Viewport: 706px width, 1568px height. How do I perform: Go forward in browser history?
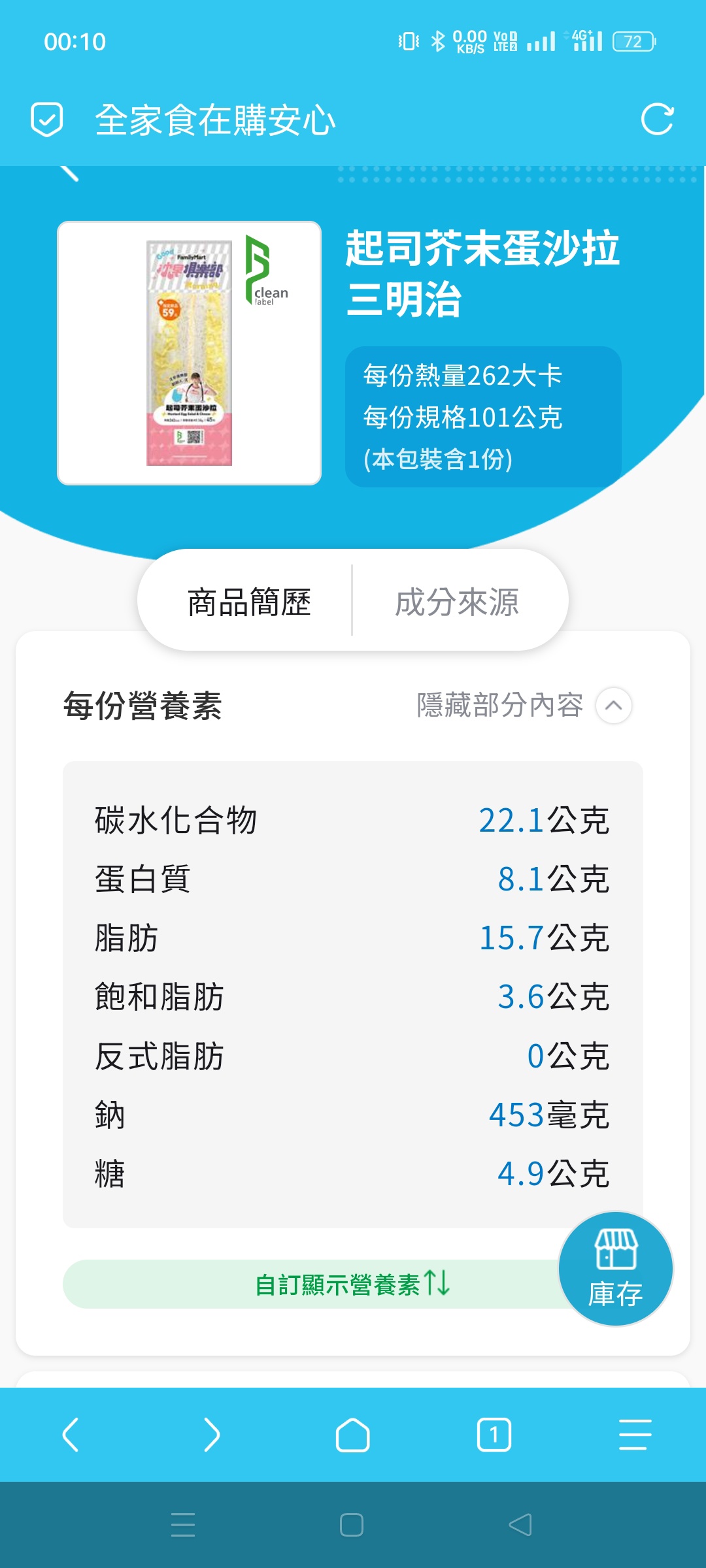coord(212,1435)
